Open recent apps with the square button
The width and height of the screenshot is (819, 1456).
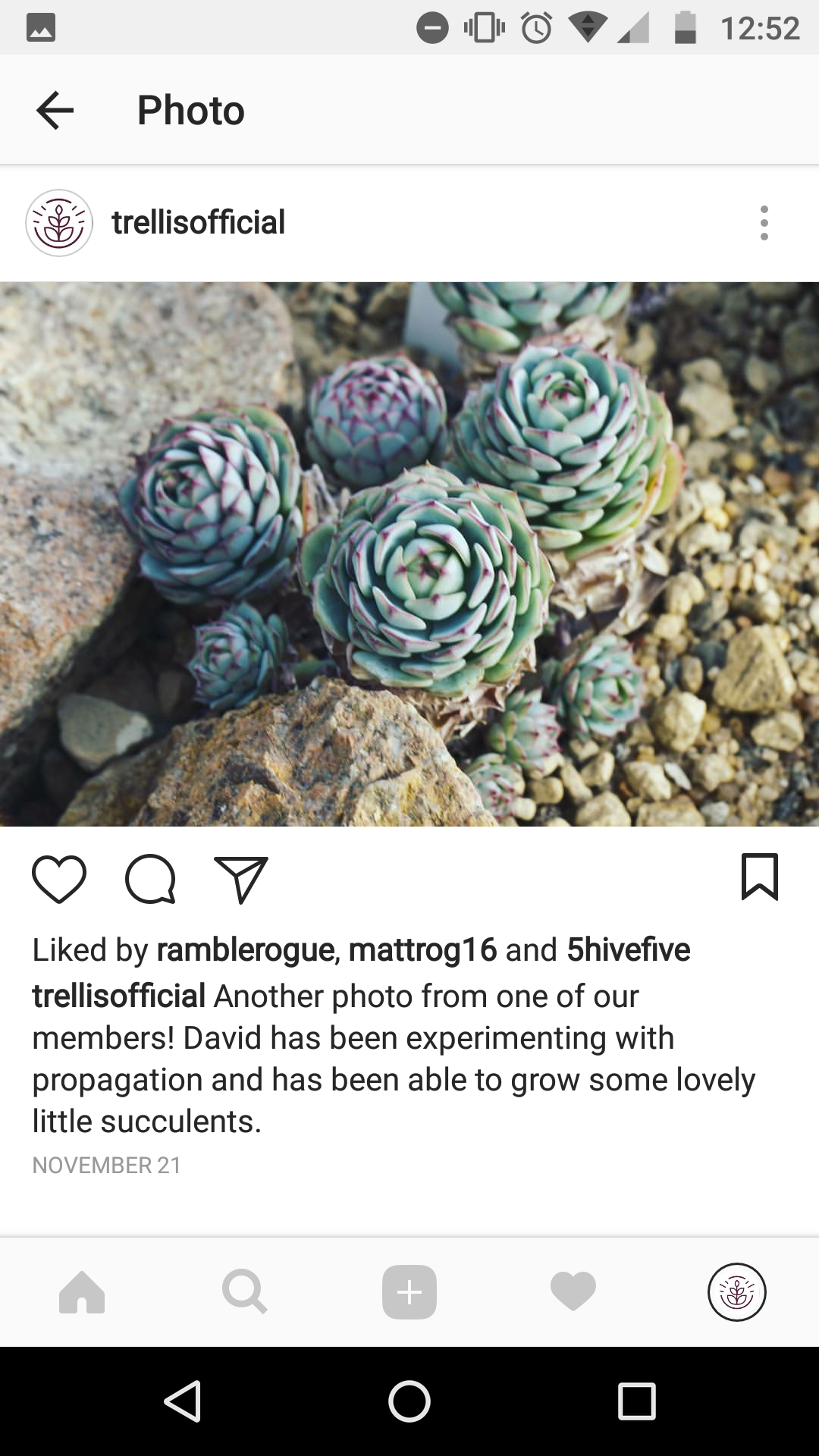pos(637,1401)
